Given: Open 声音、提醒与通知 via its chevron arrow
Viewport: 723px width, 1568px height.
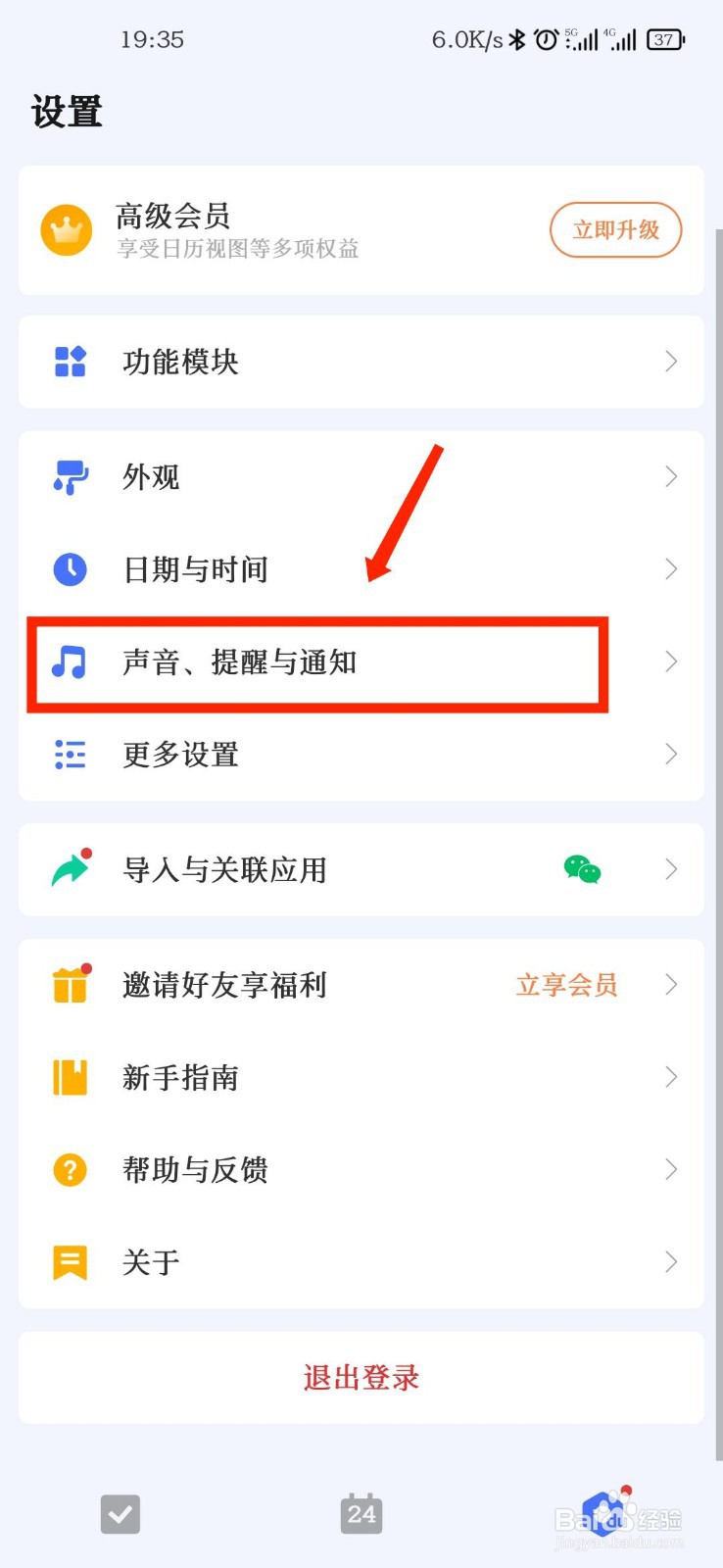Looking at the screenshot, I should tap(670, 661).
